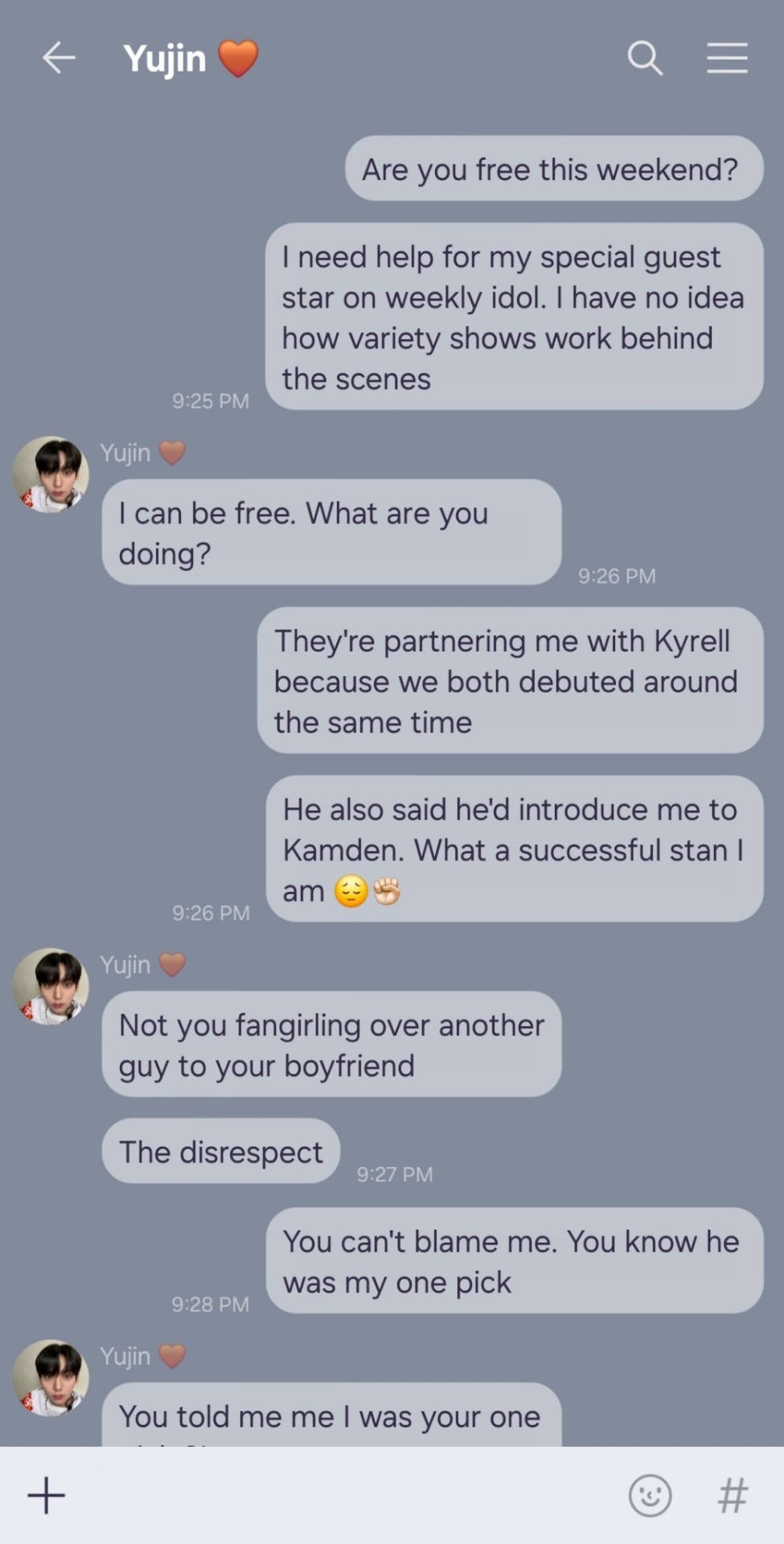View Yujin's profile picture beside 'I can be free'
The width and height of the screenshot is (784, 1544).
[51, 474]
